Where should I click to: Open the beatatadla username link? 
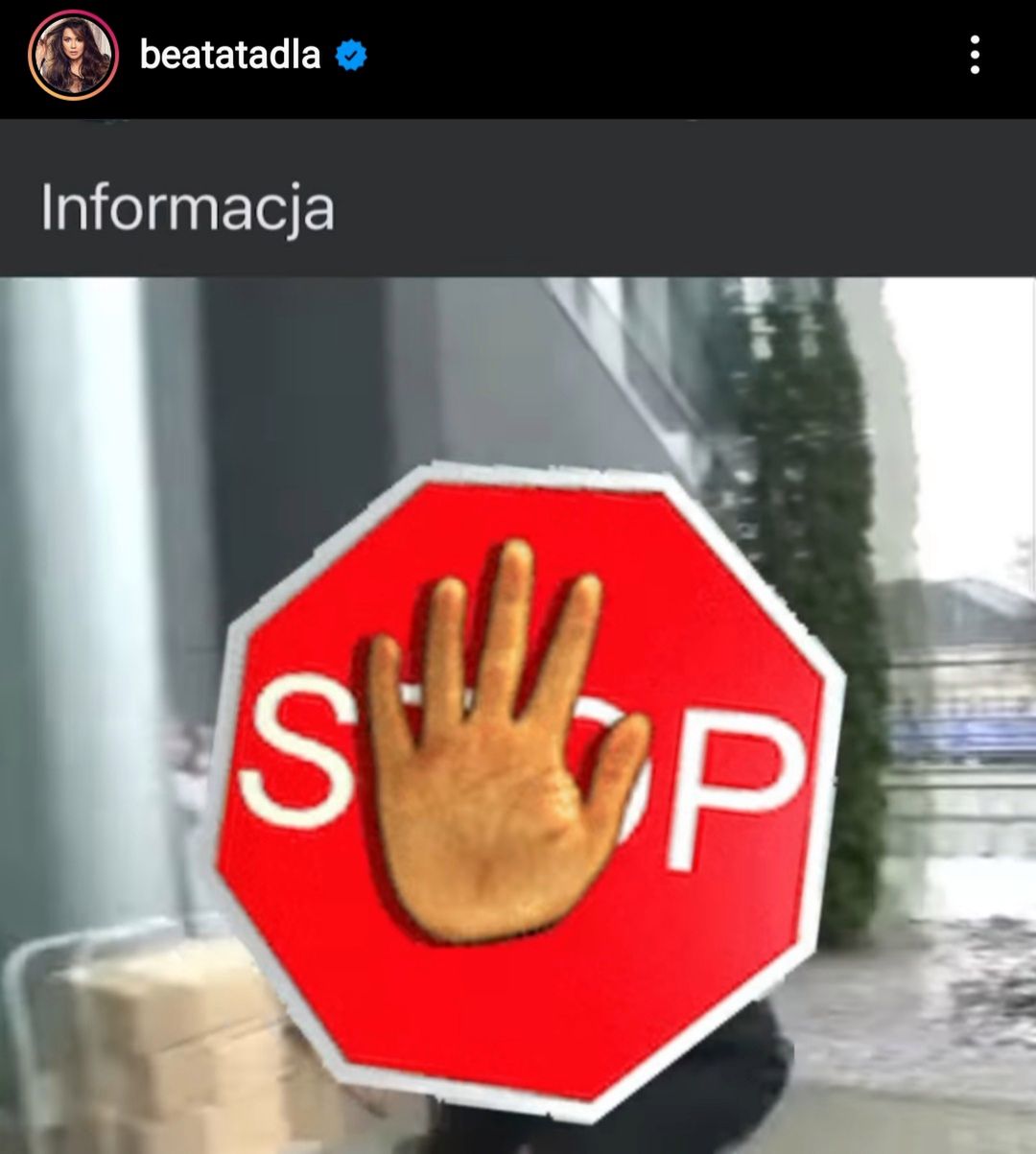click(x=230, y=55)
